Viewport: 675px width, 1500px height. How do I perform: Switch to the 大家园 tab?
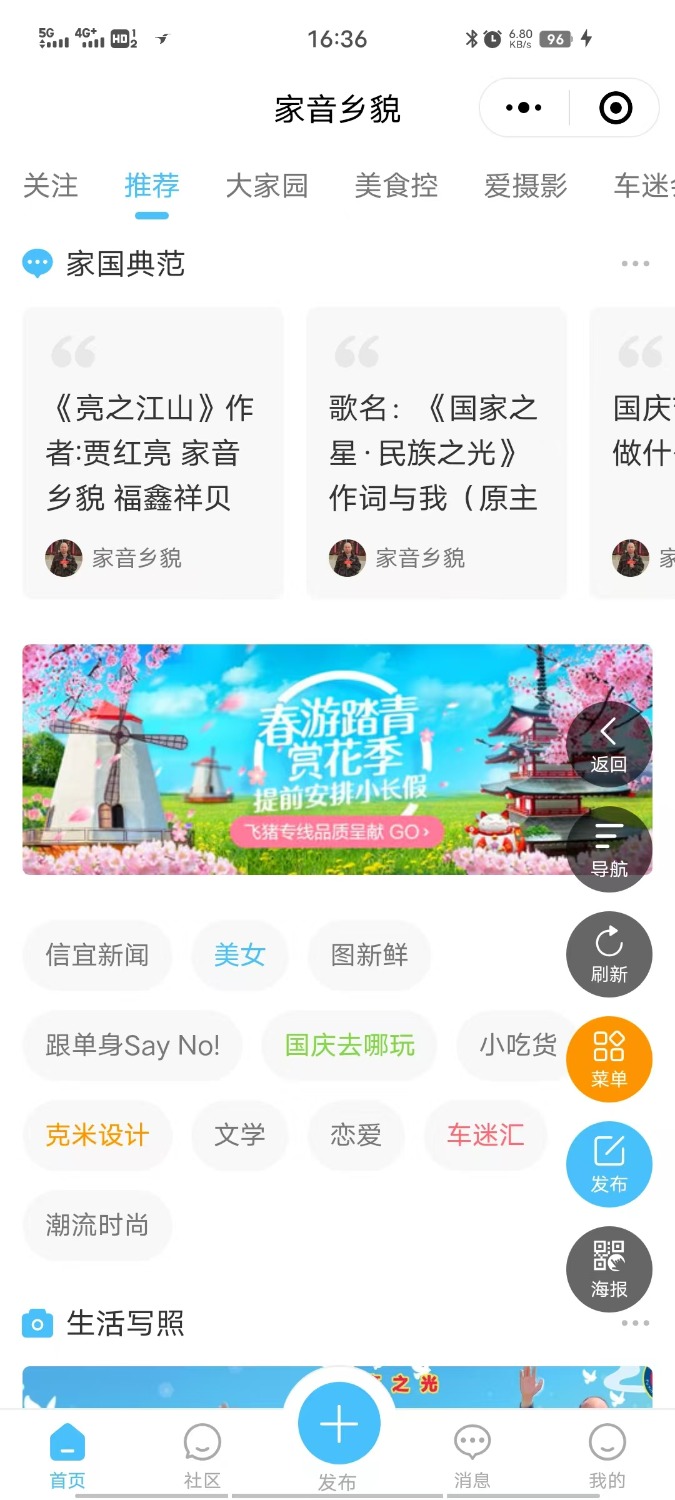[266, 186]
